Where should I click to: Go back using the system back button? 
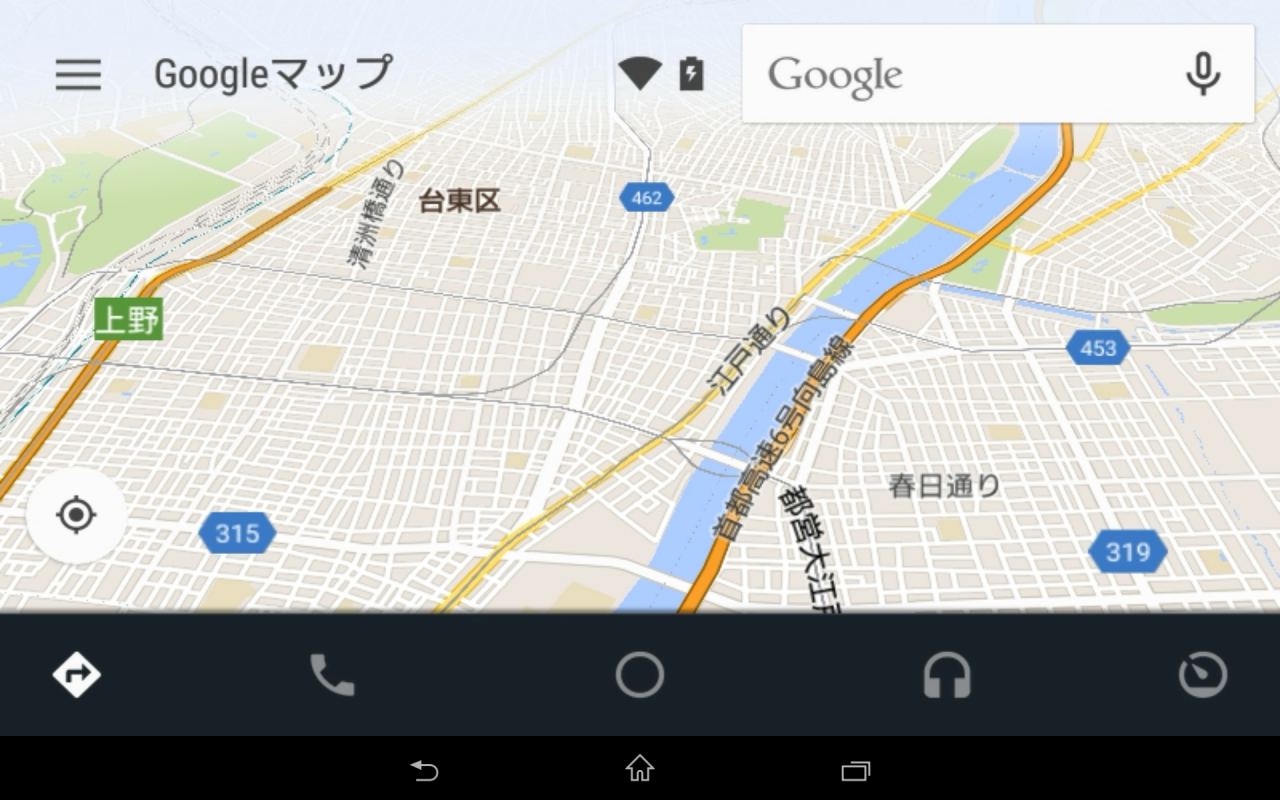click(425, 770)
